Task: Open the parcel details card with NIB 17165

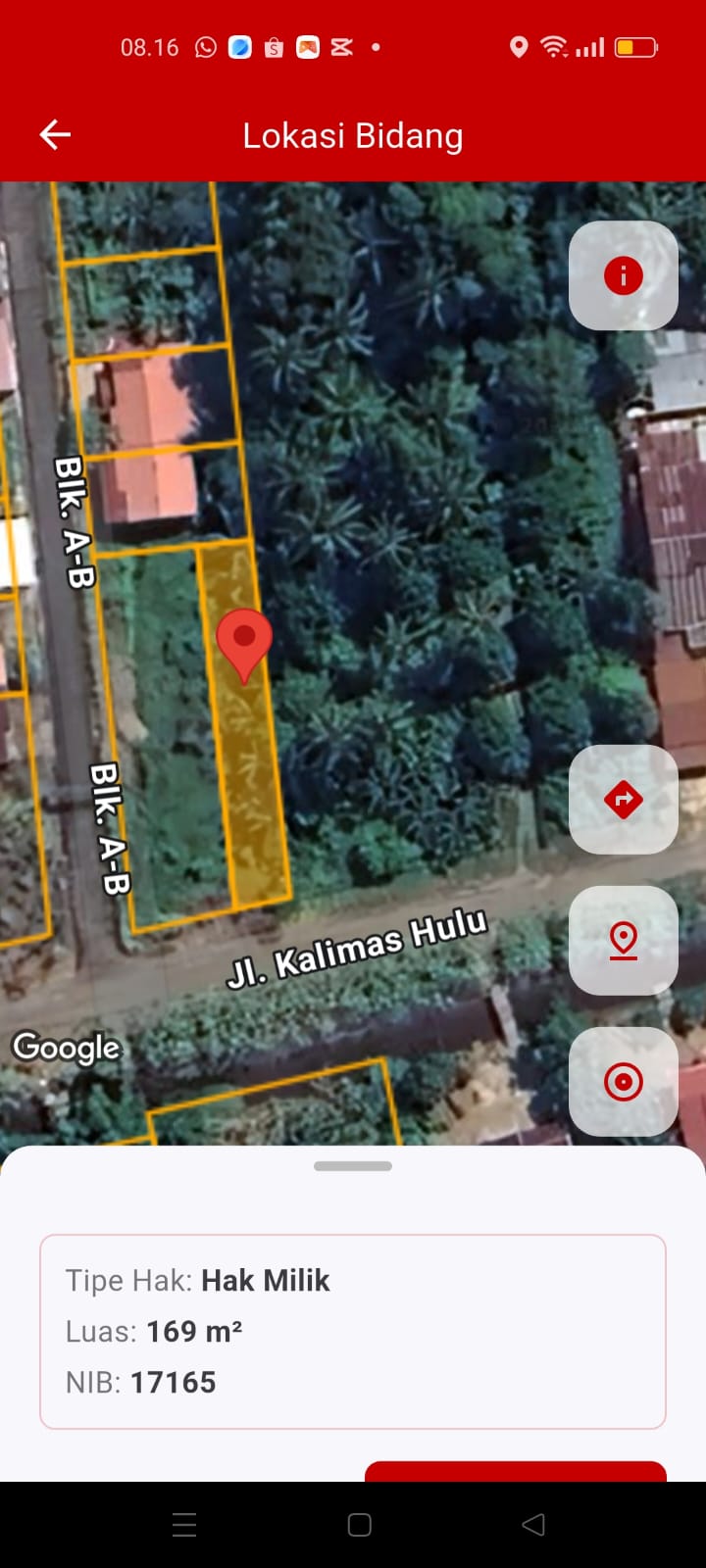Action: [353, 1331]
